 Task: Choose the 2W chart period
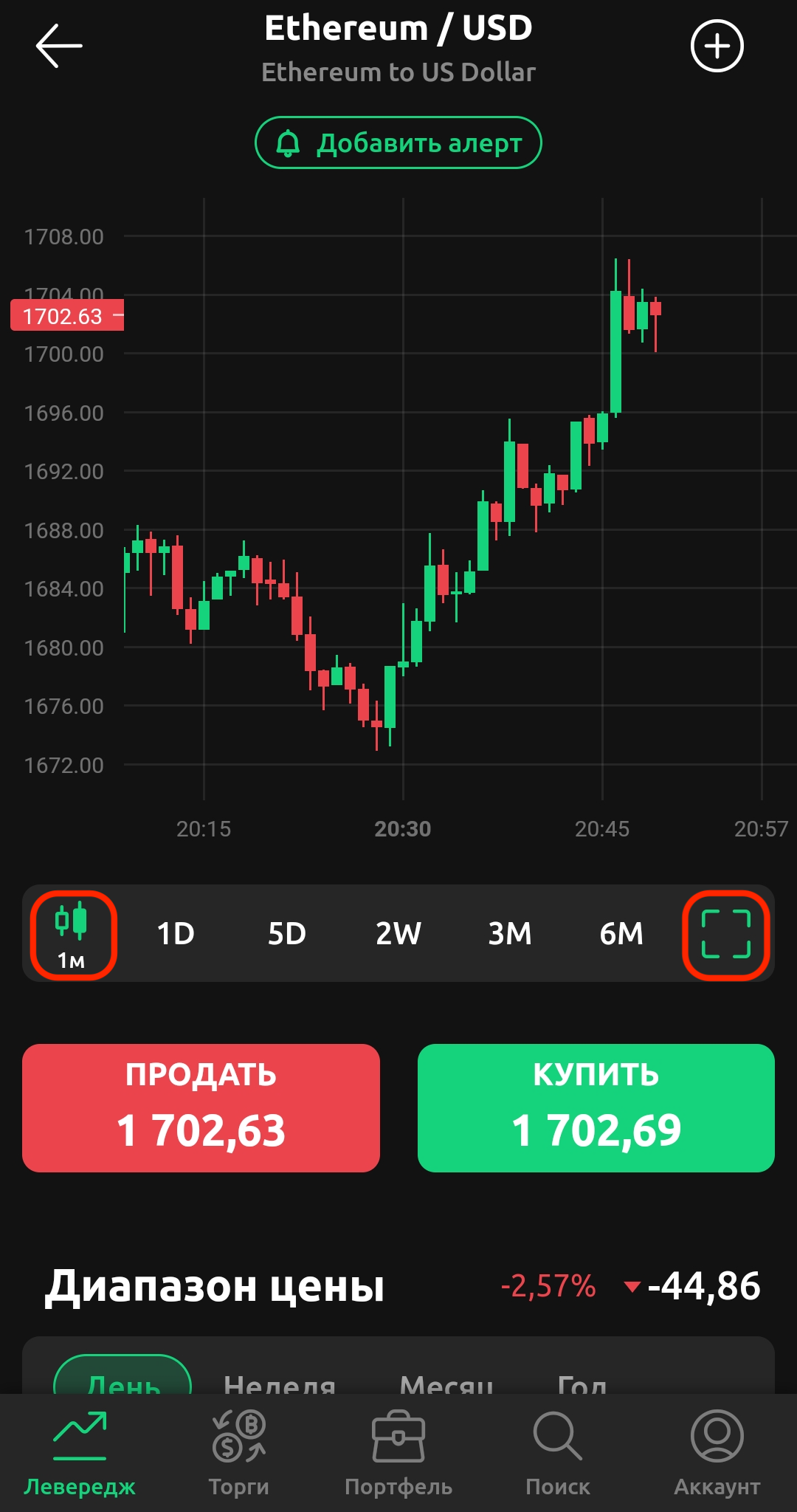(398, 934)
